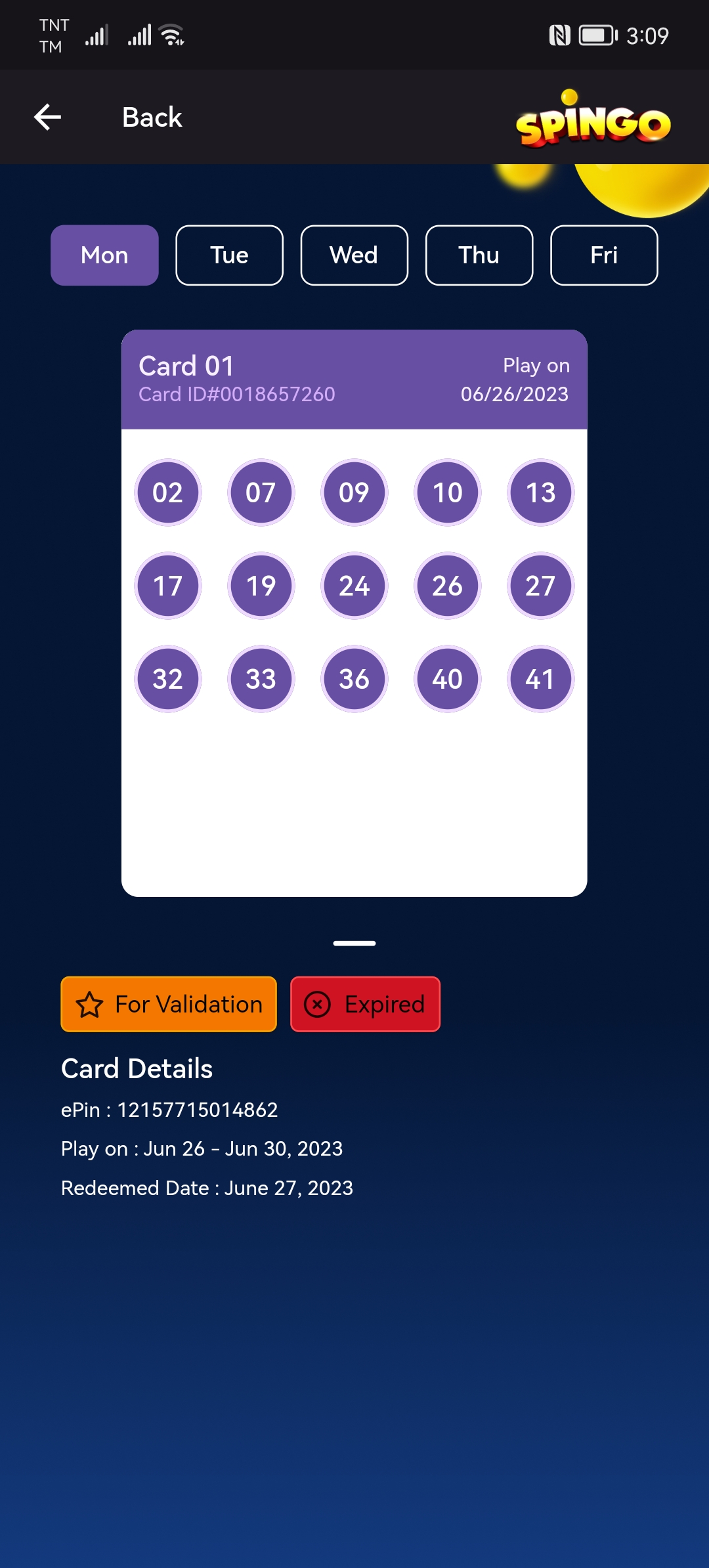The image size is (709, 1568).
Task: Open Card 01 details
Action: [x=354, y=613]
